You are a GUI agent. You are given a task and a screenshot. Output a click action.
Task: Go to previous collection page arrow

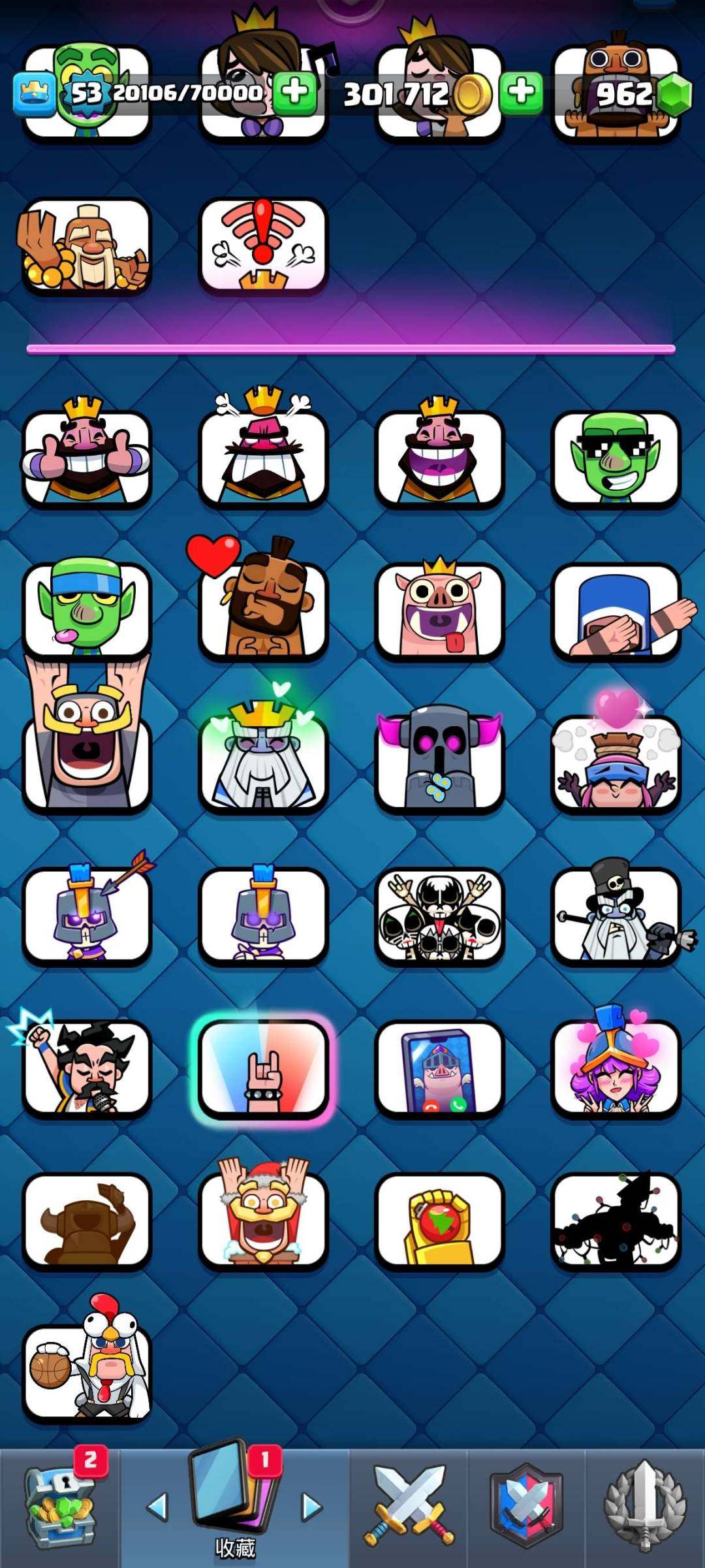click(x=157, y=1507)
